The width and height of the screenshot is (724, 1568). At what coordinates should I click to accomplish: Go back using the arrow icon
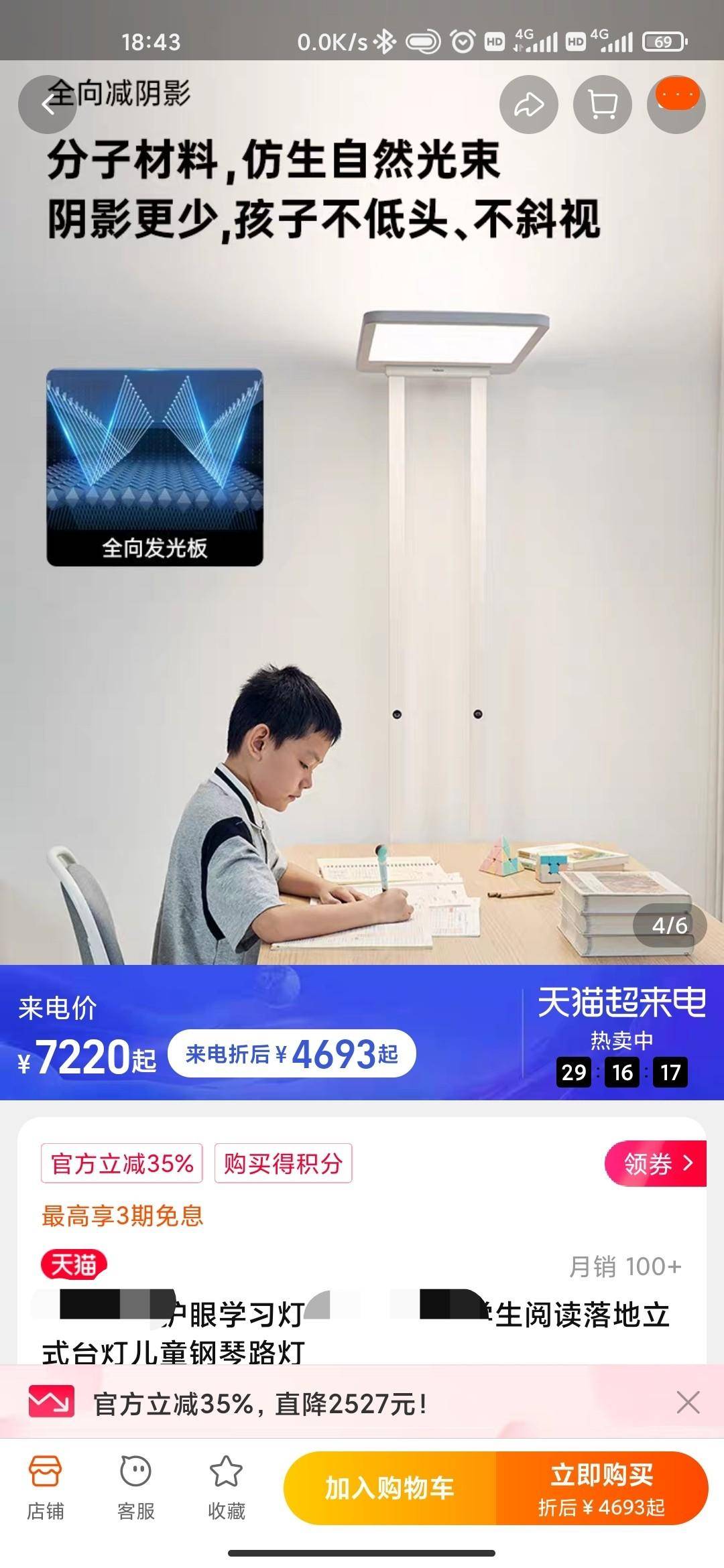click(x=47, y=105)
